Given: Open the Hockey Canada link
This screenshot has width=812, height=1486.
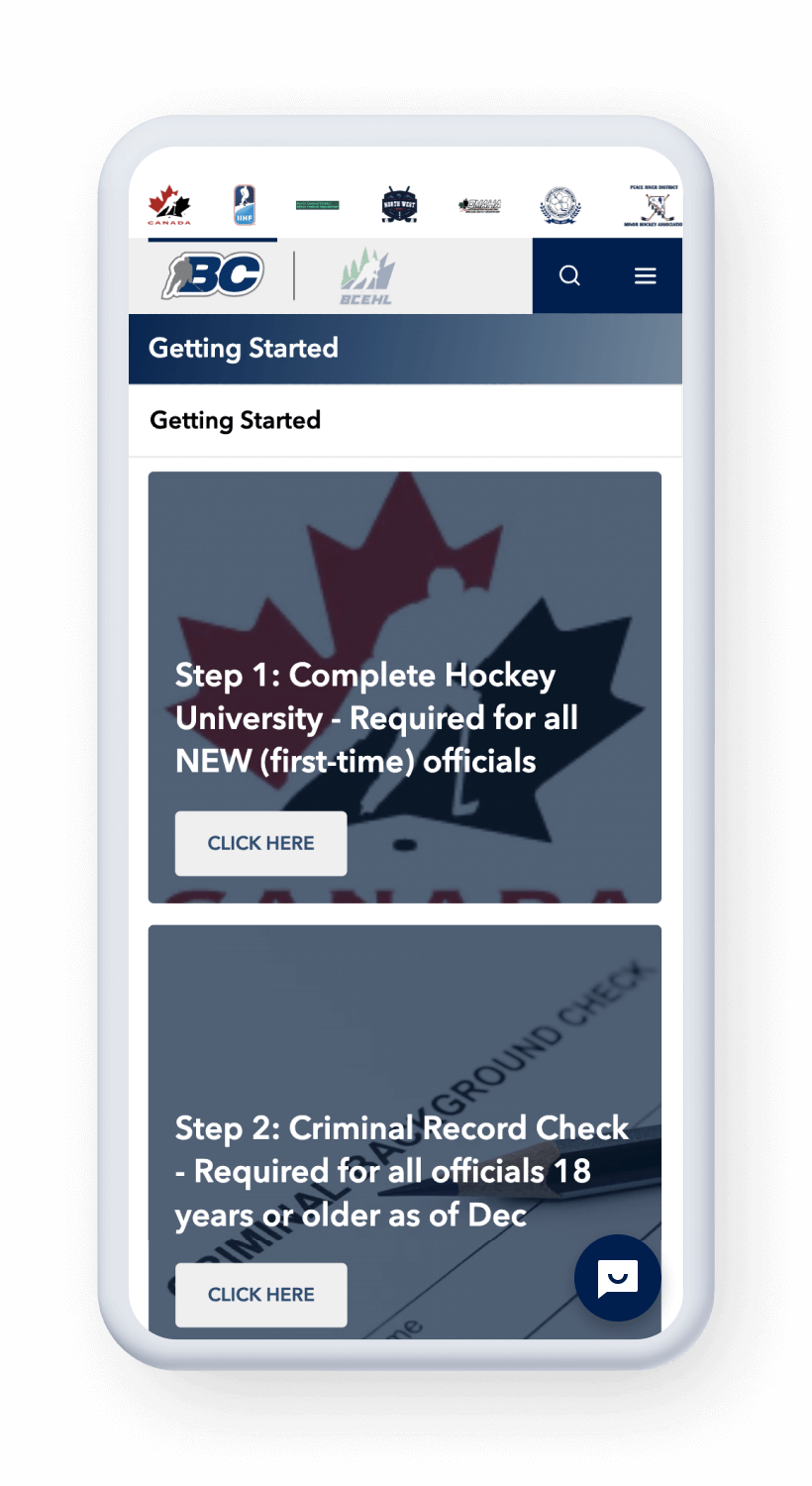Looking at the screenshot, I should [x=169, y=205].
